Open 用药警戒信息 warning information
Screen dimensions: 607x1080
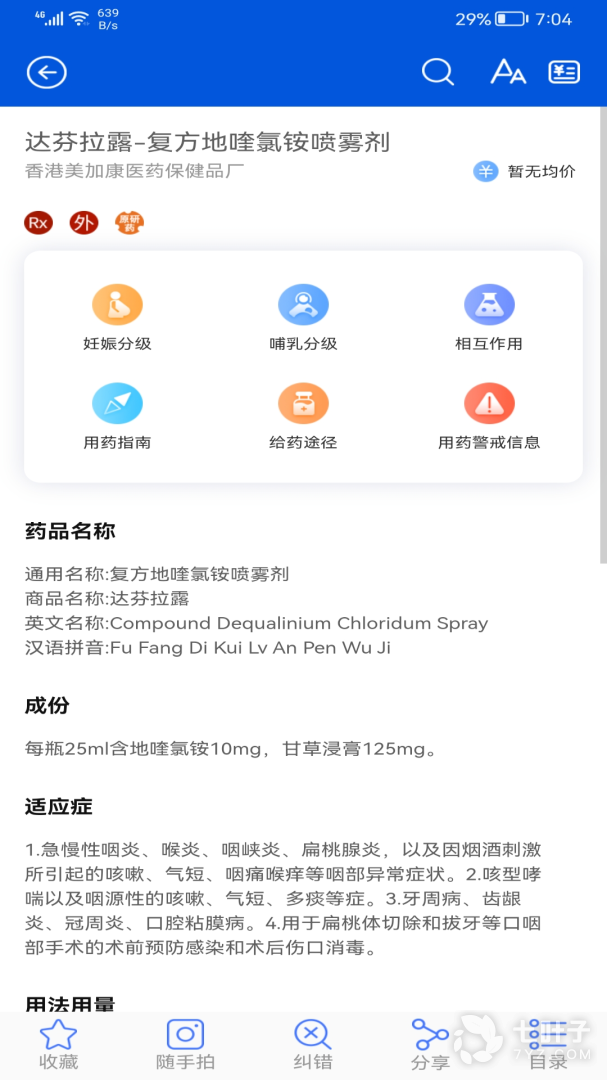489,417
